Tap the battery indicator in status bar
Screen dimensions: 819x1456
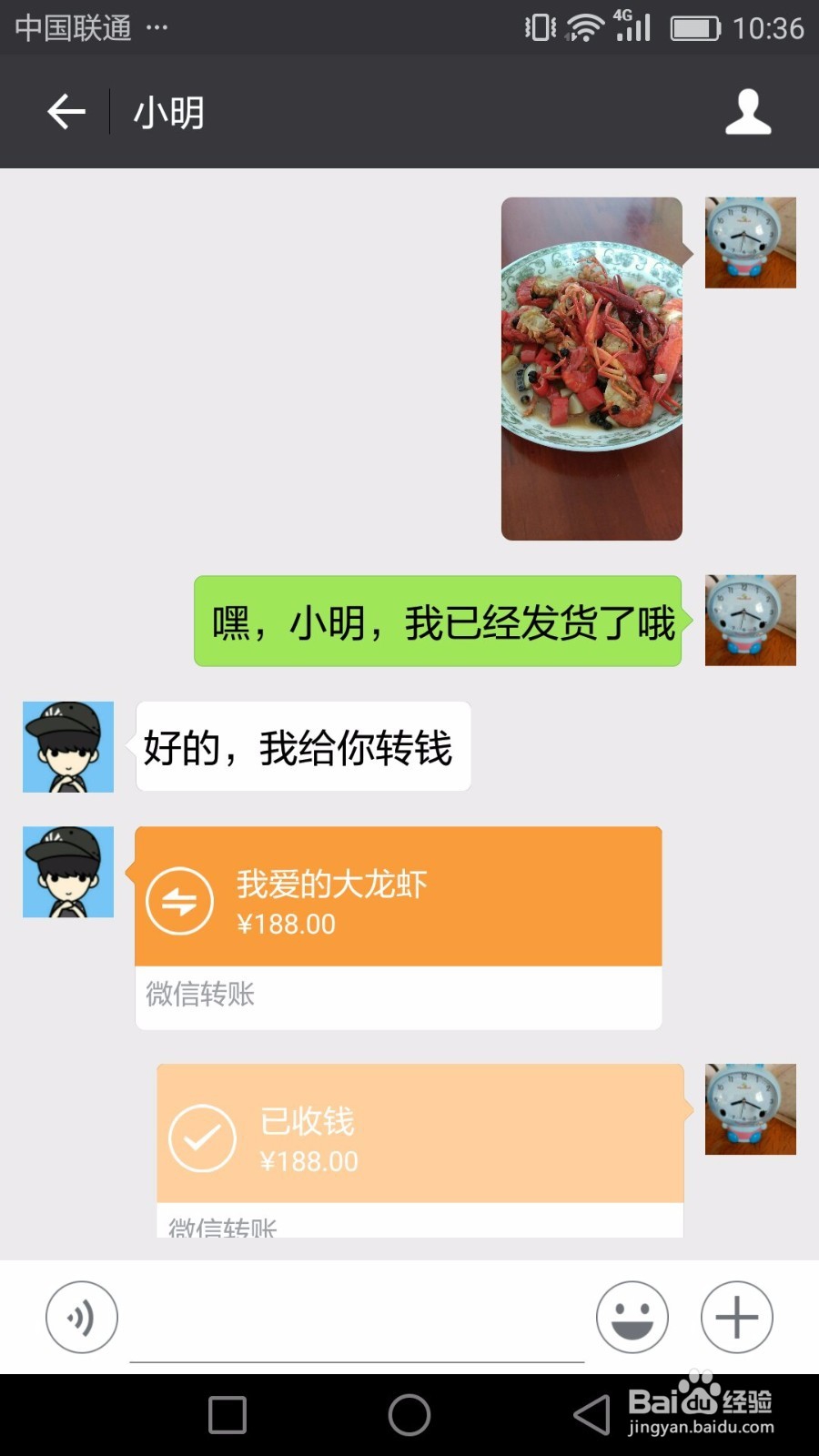coord(697,27)
